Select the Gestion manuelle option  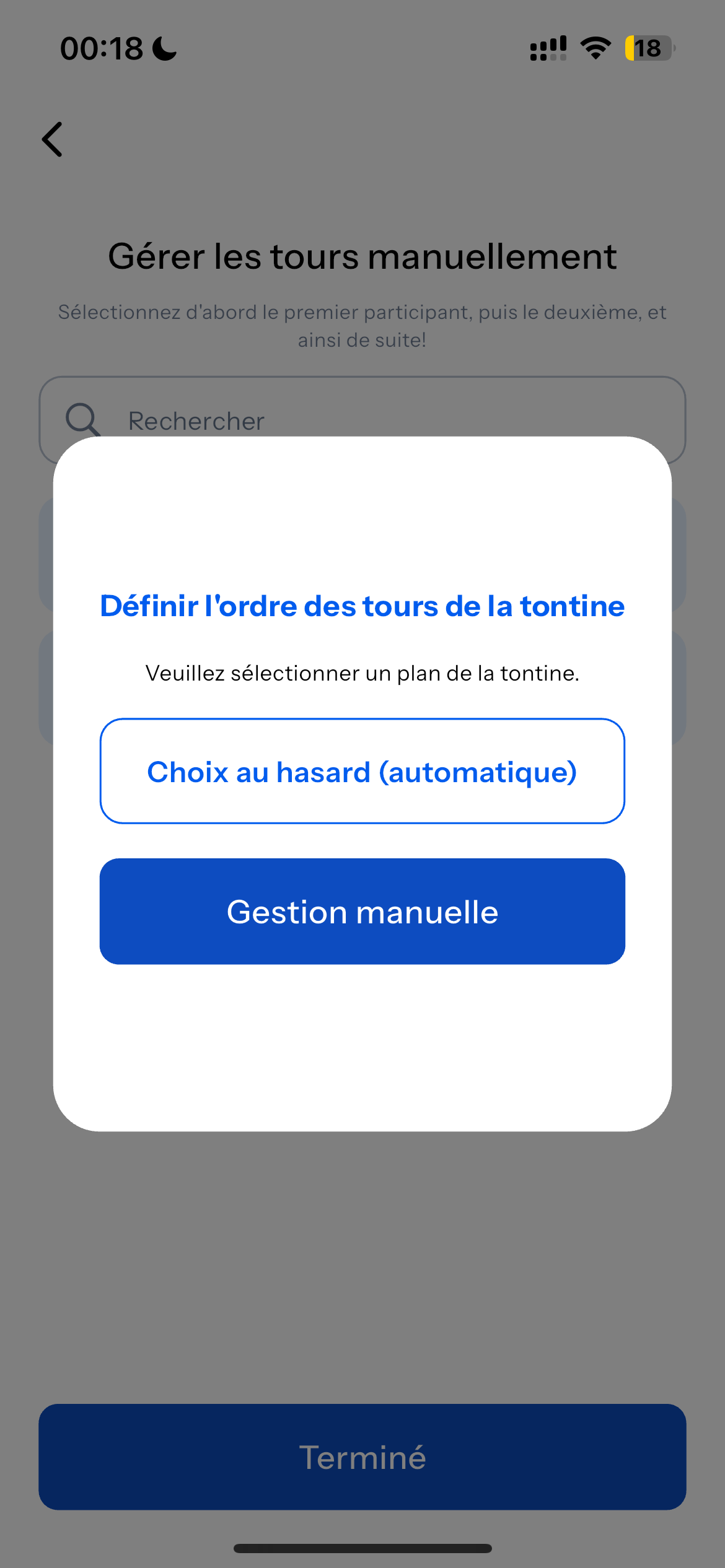pyautogui.click(x=362, y=912)
